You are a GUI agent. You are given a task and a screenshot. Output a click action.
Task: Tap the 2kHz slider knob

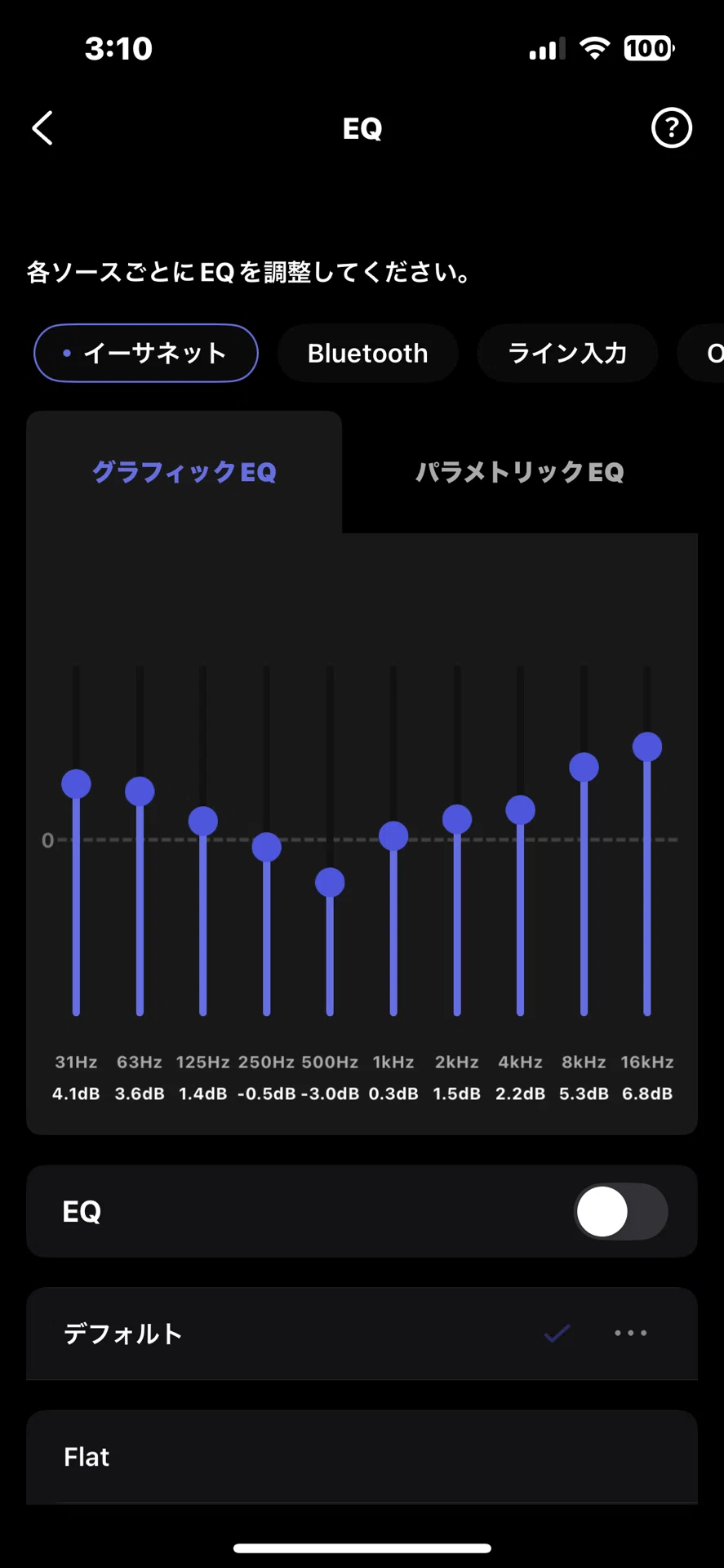[457, 819]
